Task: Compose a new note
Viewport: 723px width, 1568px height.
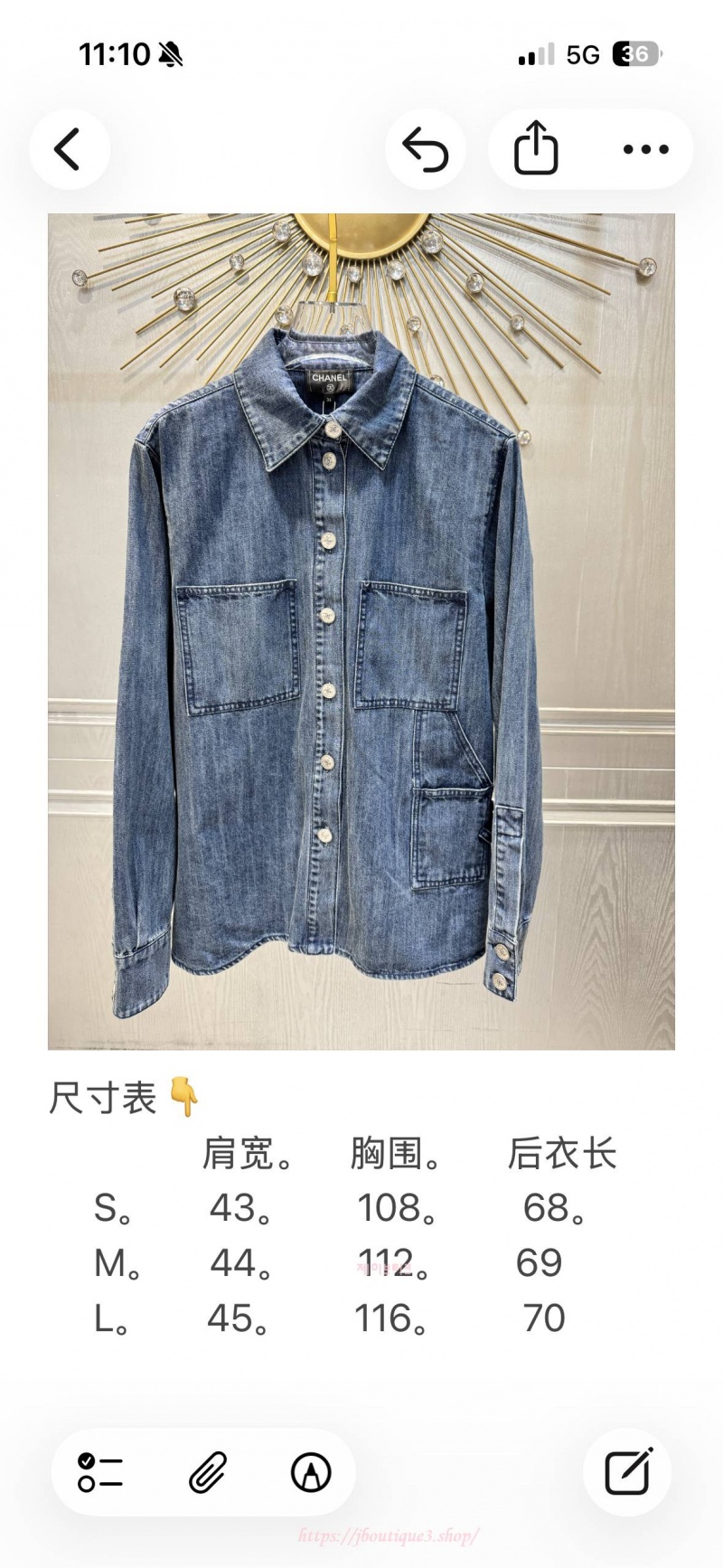Action: (628, 1472)
